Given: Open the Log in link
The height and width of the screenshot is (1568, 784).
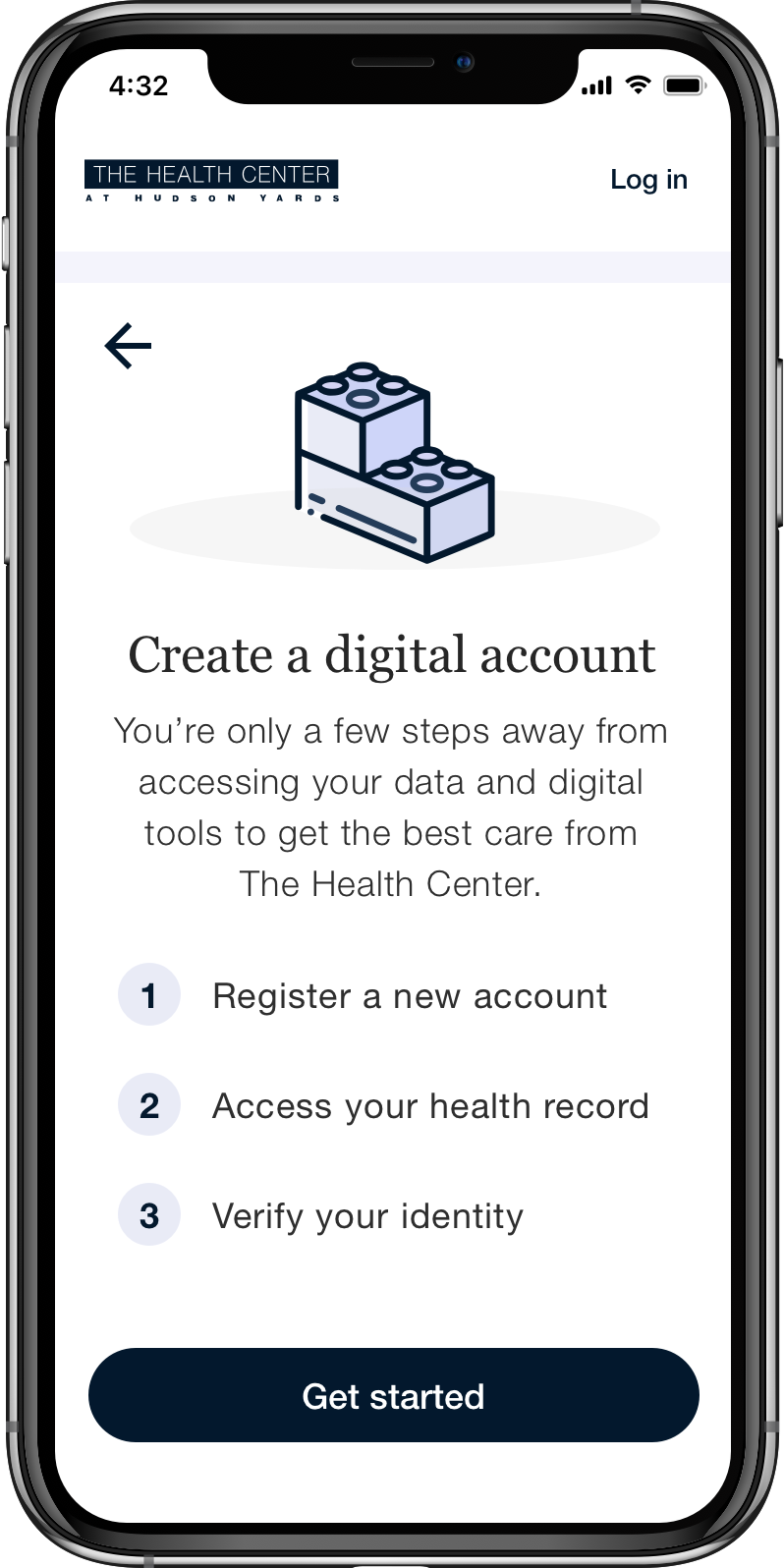Looking at the screenshot, I should tap(648, 180).
